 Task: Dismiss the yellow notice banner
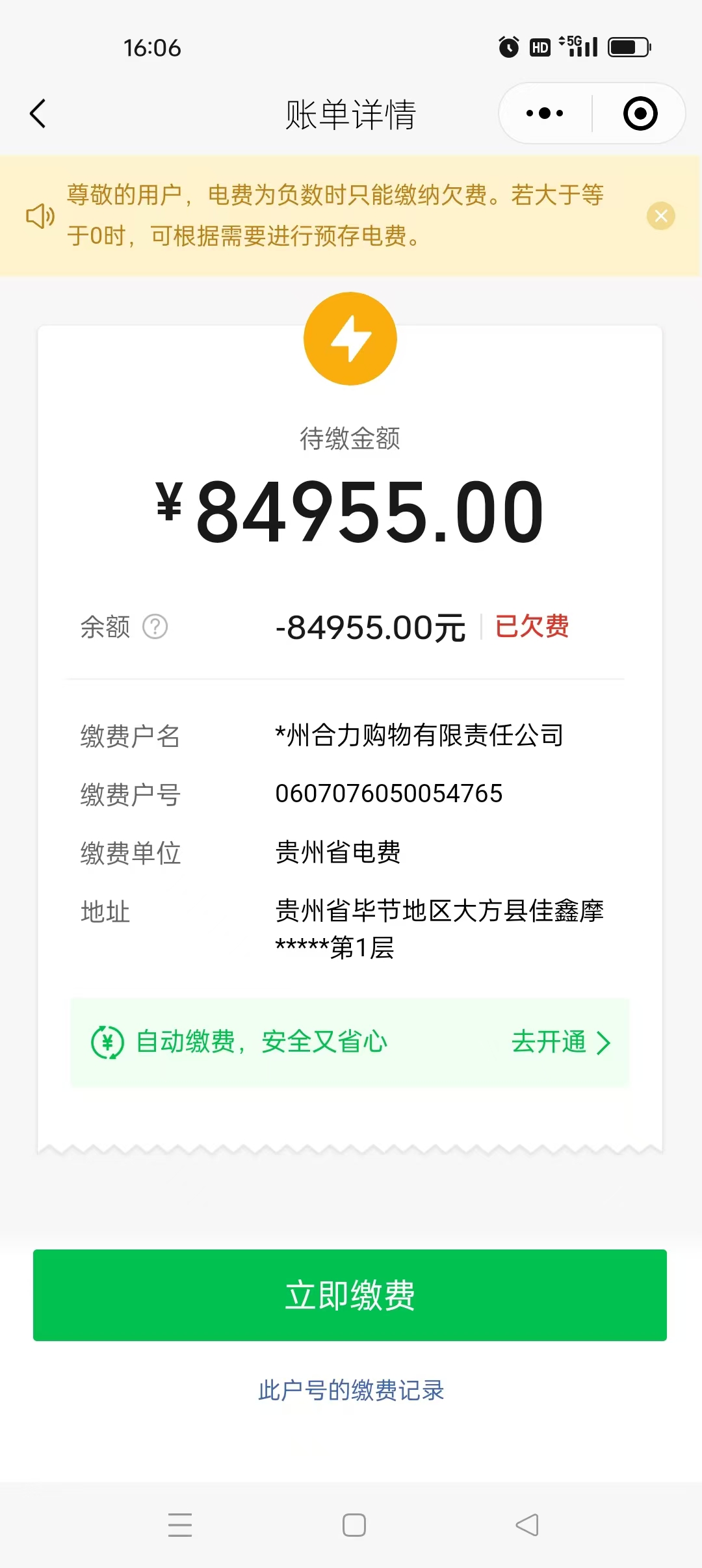(x=661, y=216)
